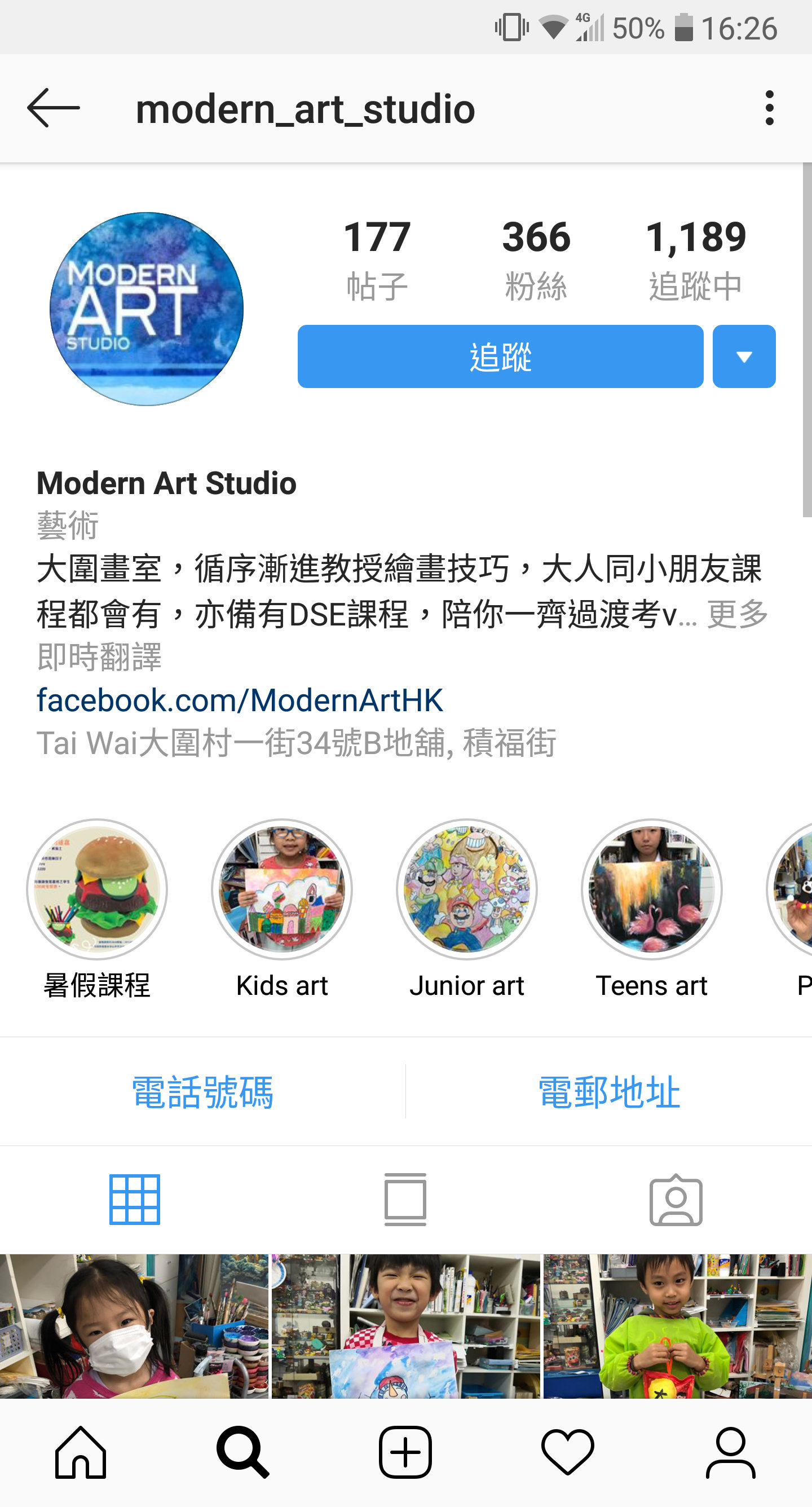Open the likes activity heart tab

point(567,1452)
